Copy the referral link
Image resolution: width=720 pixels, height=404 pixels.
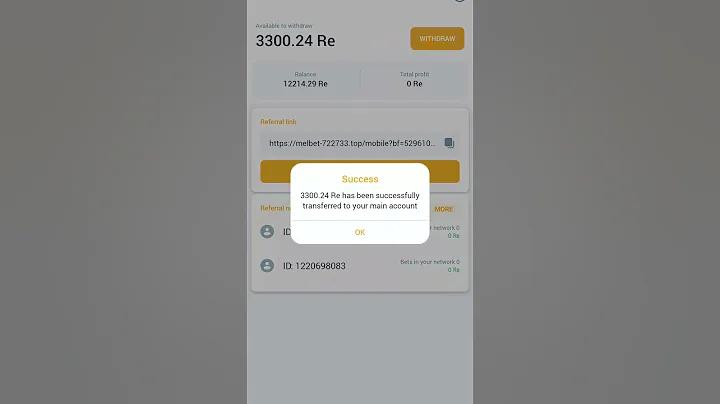449,143
